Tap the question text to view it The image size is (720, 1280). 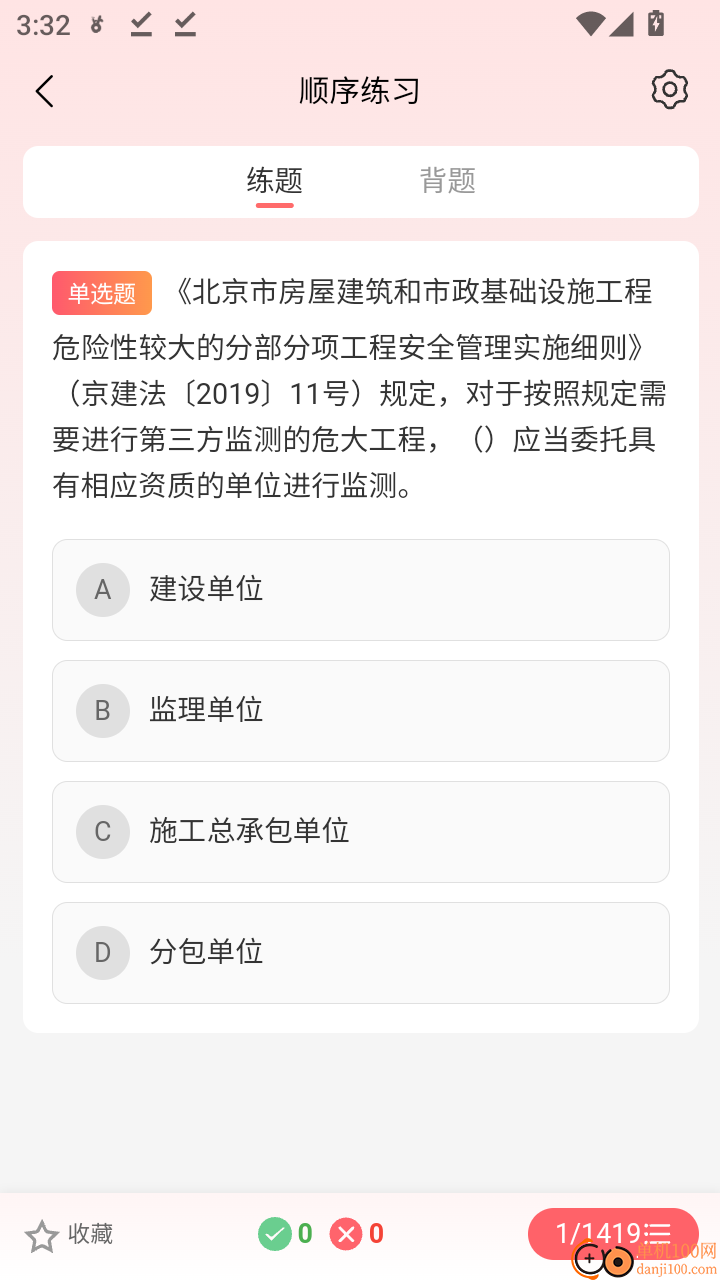tap(360, 390)
